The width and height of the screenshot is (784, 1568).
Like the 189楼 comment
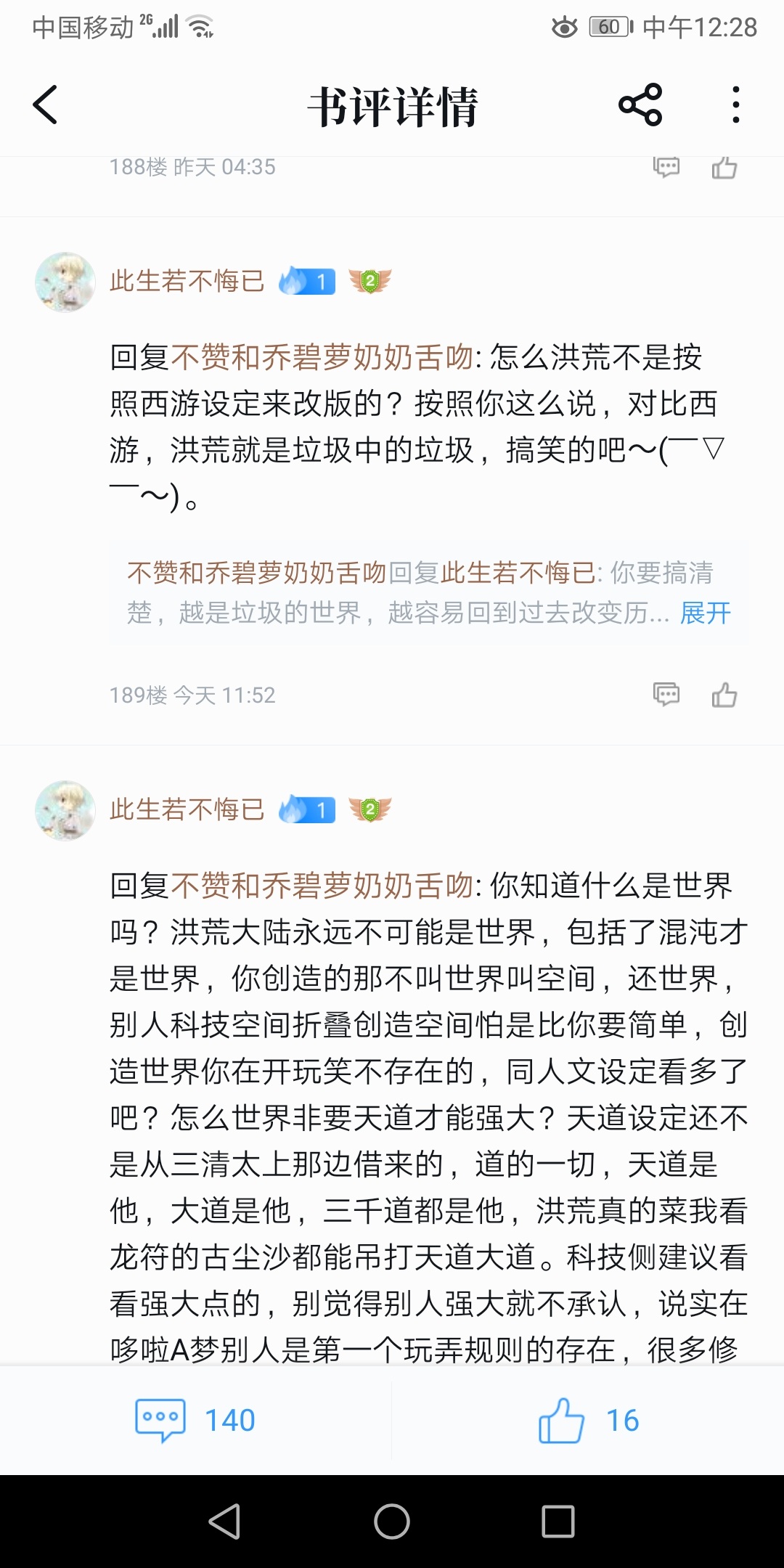[724, 695]
